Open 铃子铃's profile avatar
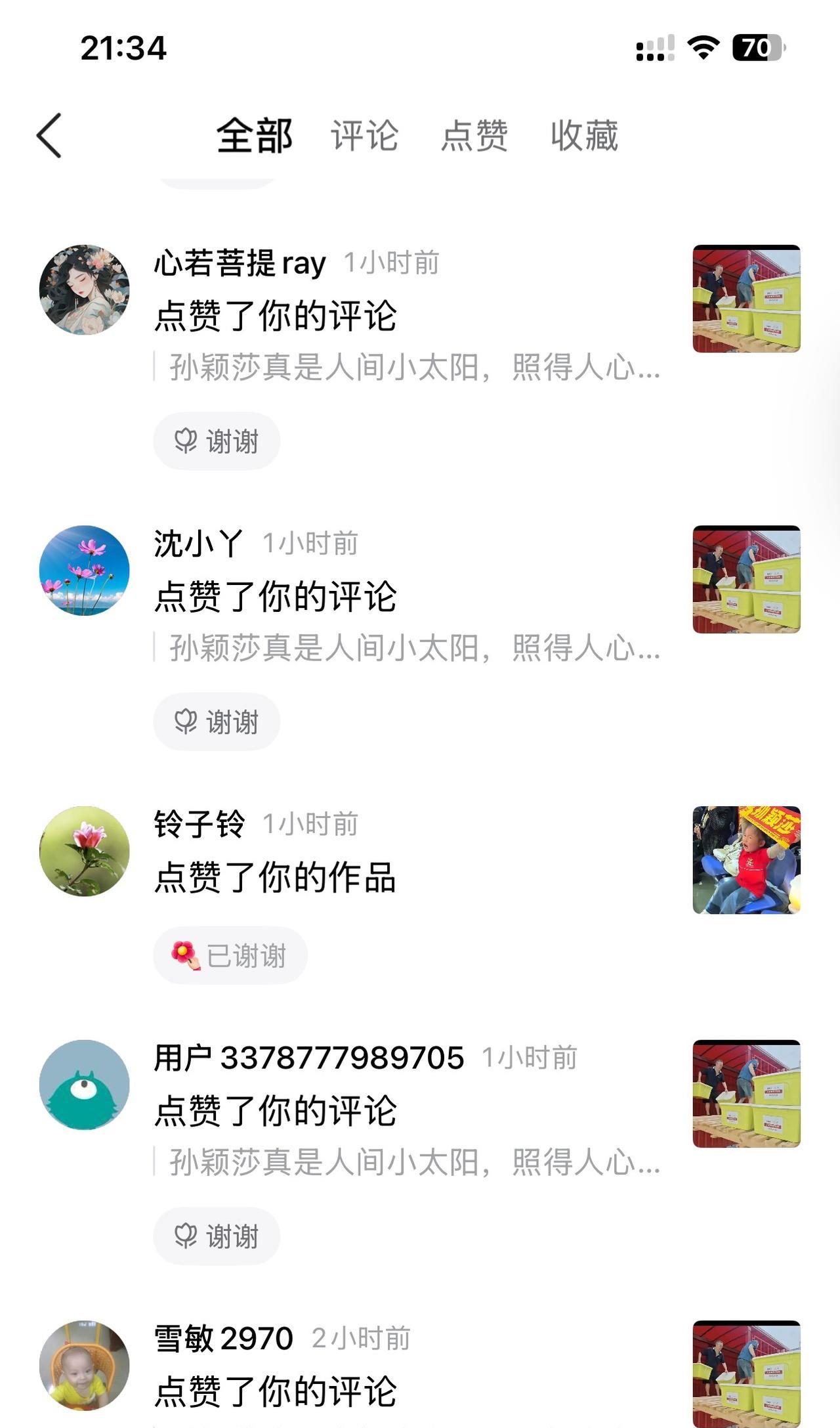Image resolution: width=840 pixels, height=1428 pixels. (85, 851)
